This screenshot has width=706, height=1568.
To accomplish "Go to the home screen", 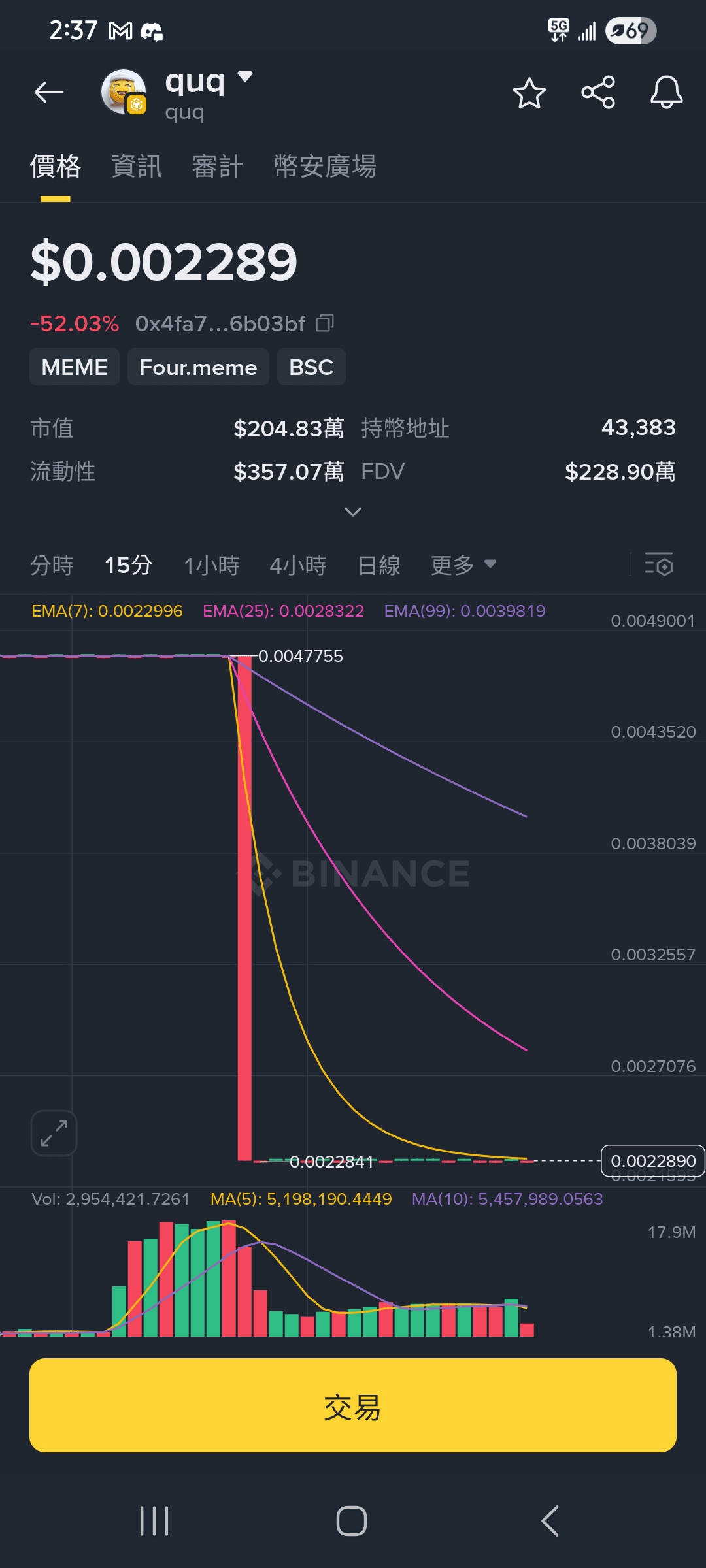I will [352, 1521].
